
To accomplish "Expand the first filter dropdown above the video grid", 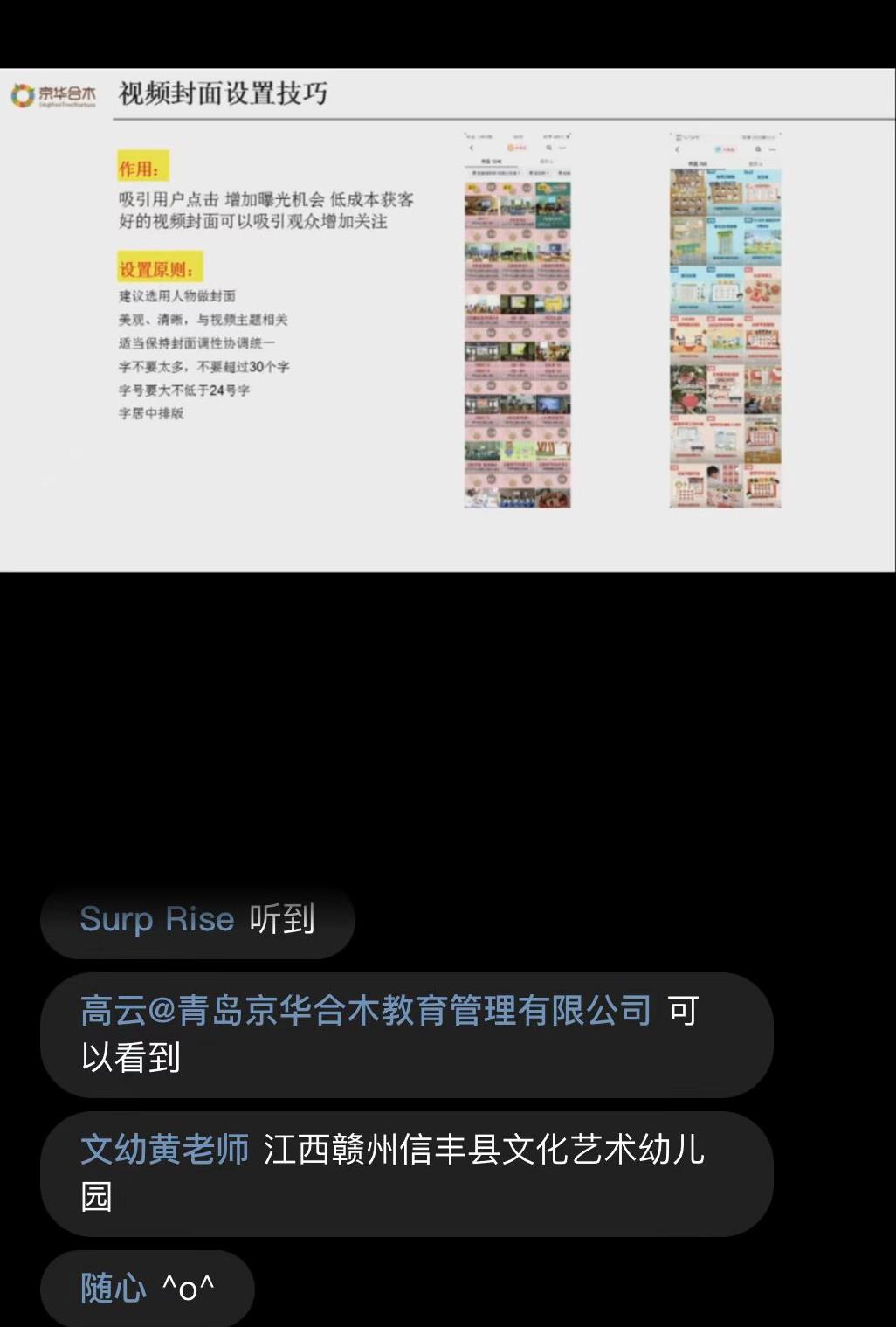I will (x=497, y=173).
